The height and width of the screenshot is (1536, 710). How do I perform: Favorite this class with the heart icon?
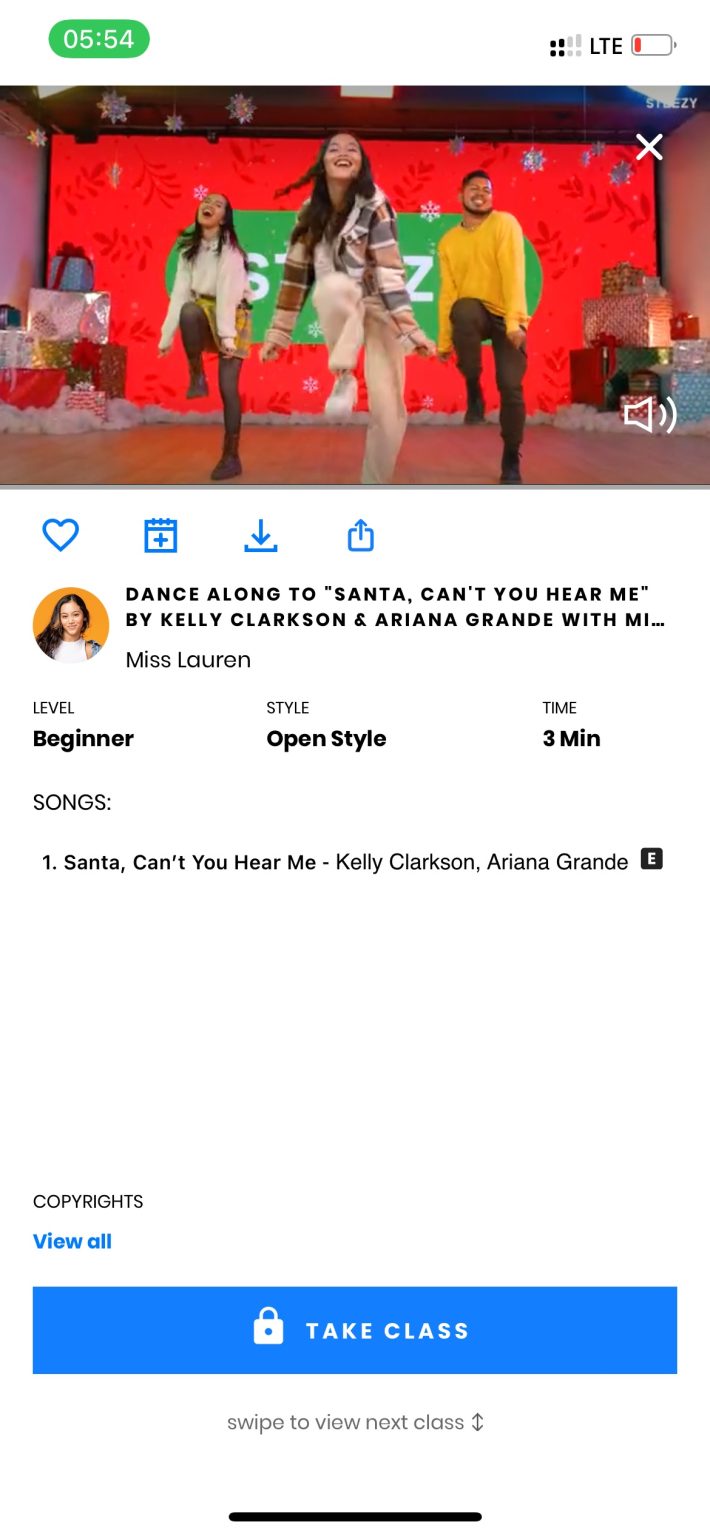click(x=60, y=536)
